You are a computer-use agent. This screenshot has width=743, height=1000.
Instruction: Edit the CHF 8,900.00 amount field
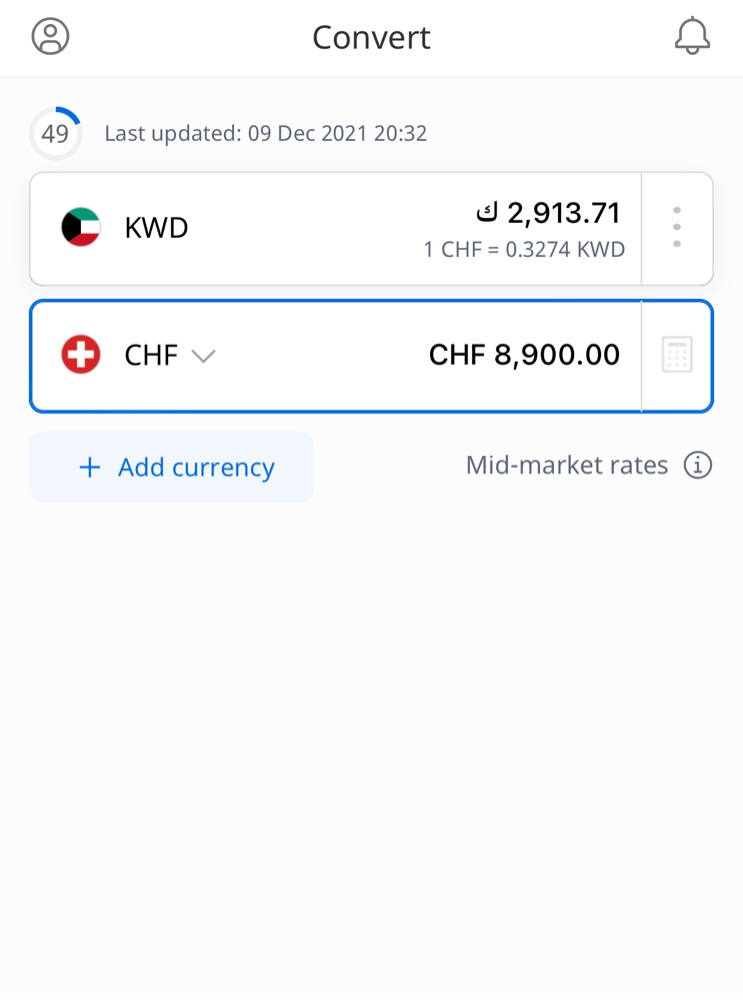524,355
